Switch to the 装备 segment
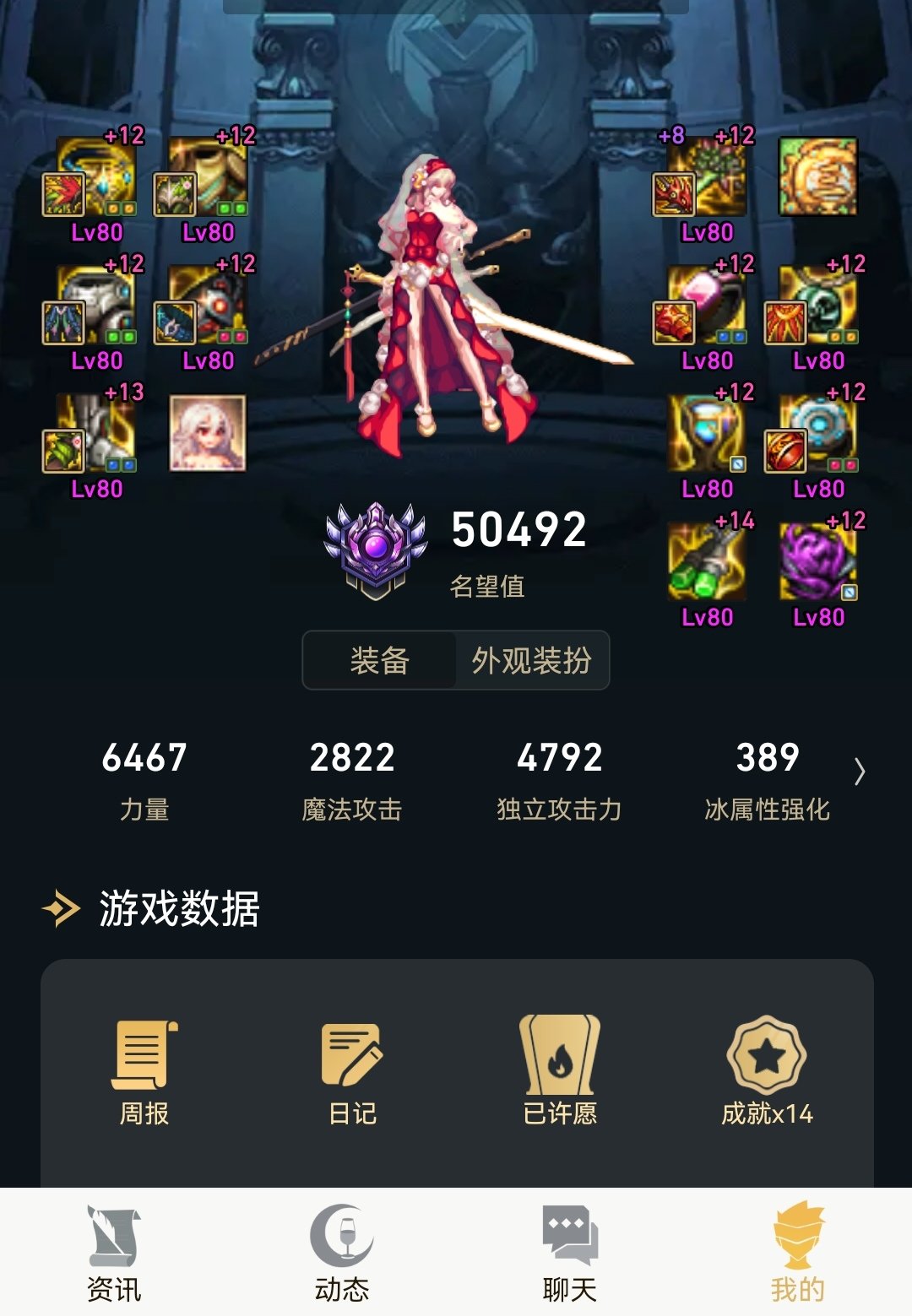This screenshot has height=1316, width=912. (x=379, y=660)
